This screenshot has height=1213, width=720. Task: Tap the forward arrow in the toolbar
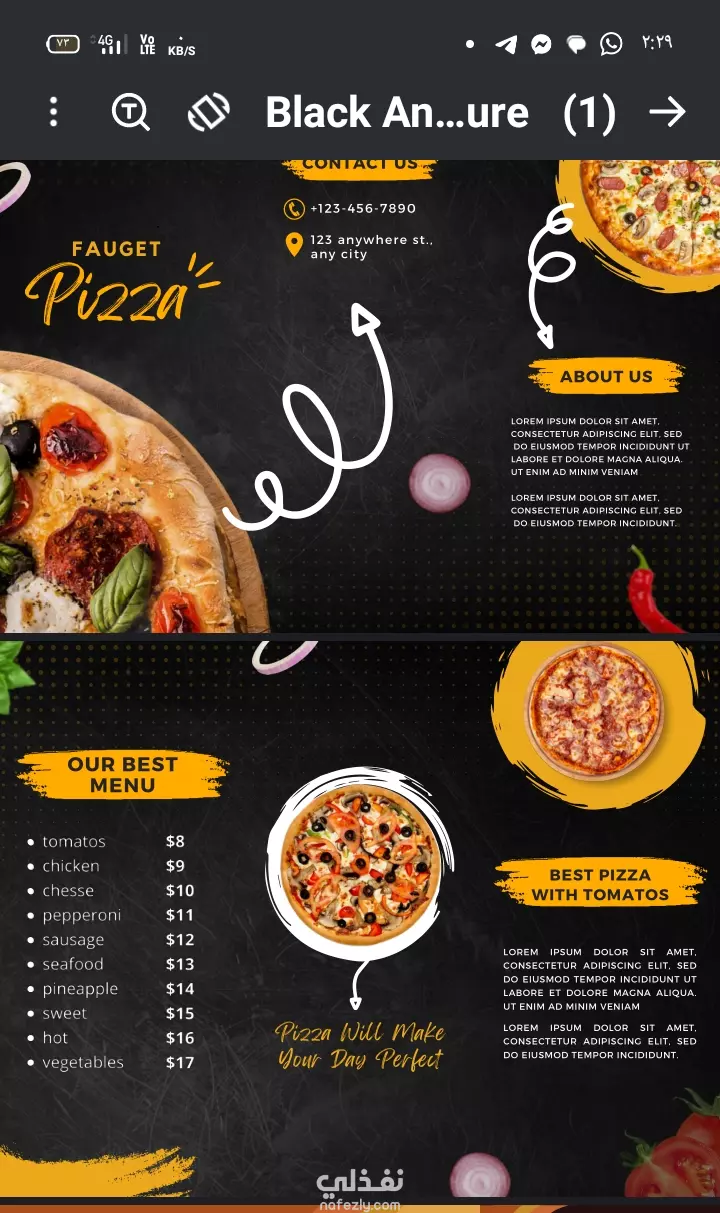[667, 112]
